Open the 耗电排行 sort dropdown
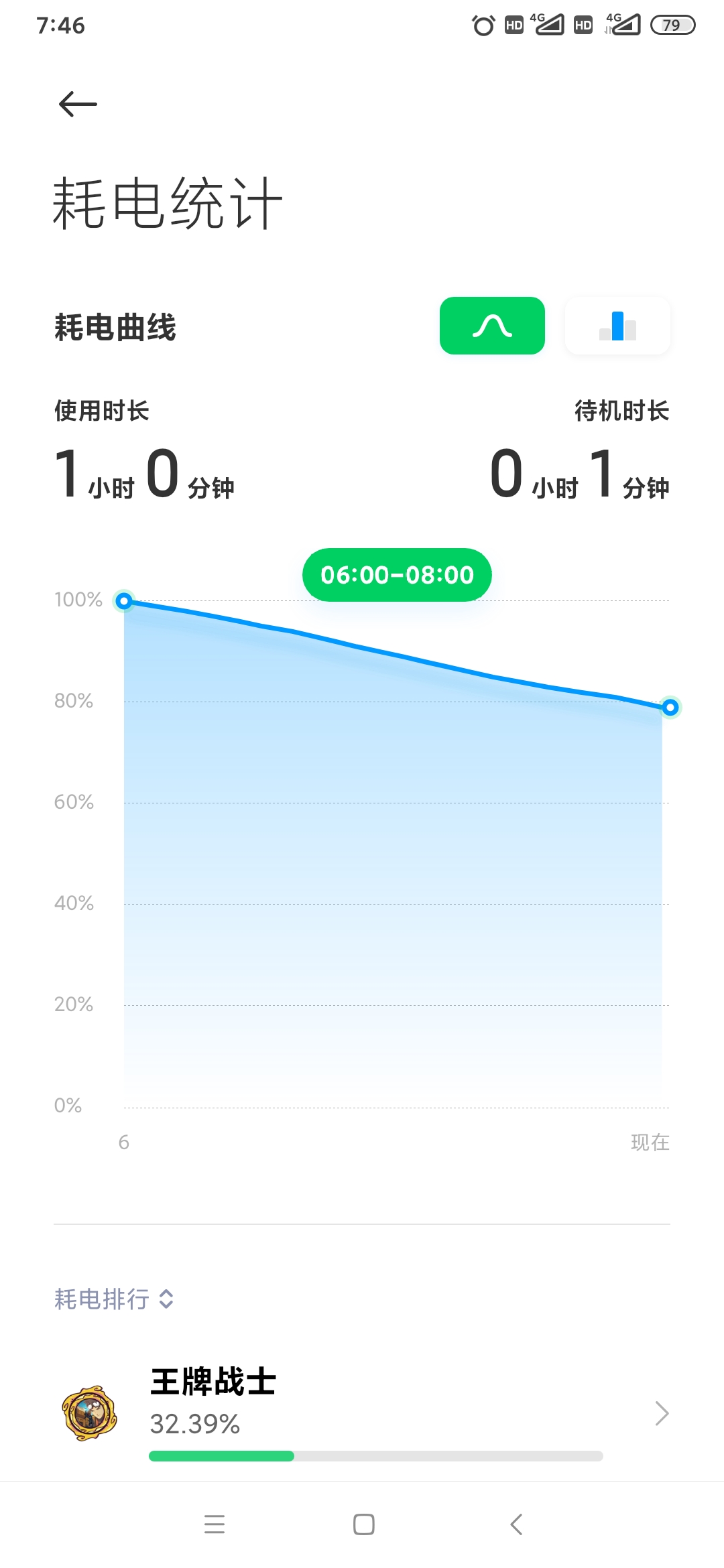 coord(114,1299)
